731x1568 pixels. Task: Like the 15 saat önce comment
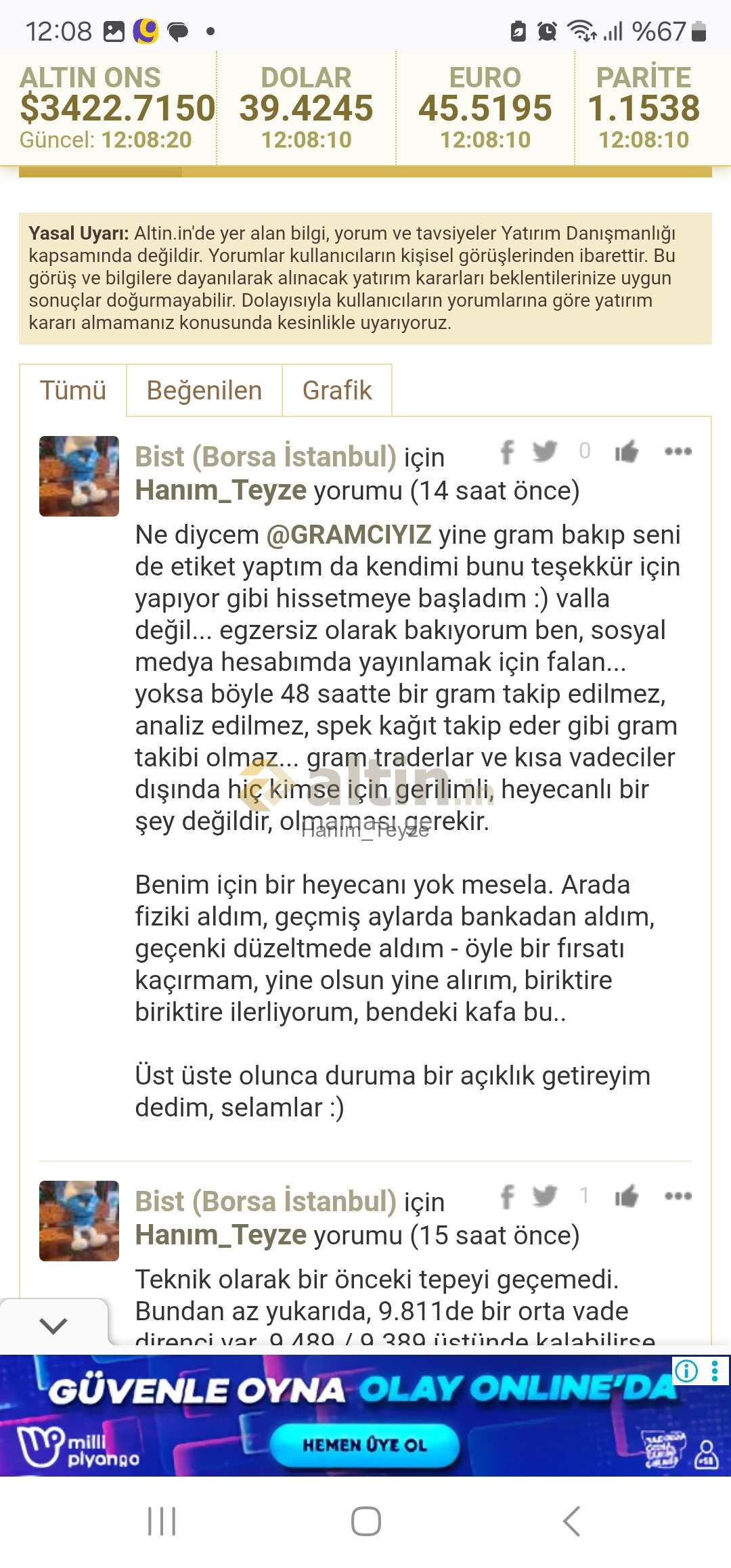pyautogui.click(x=627, y=1196)
